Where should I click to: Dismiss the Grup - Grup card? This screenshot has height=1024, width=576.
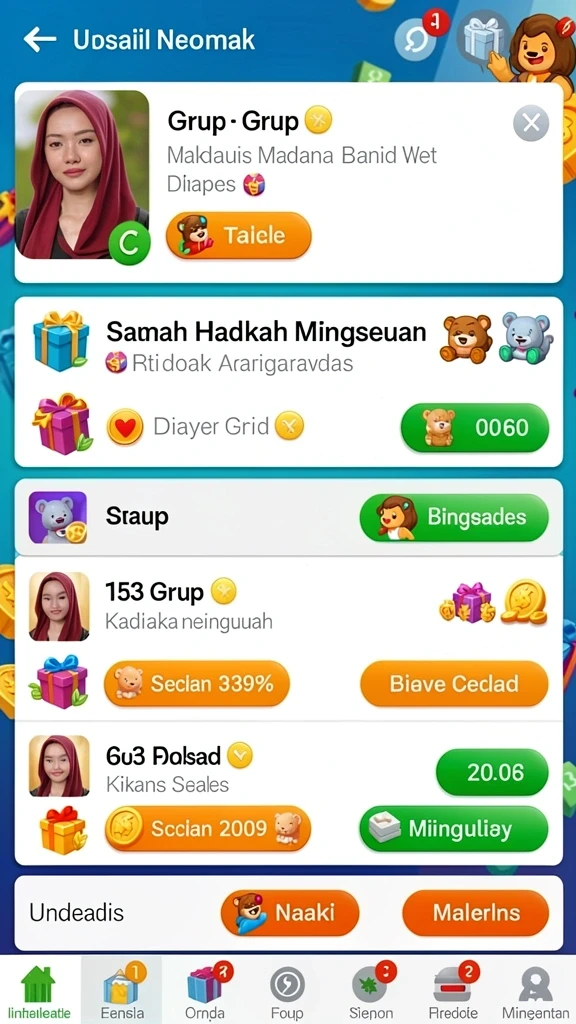click(x=531, y=123)
